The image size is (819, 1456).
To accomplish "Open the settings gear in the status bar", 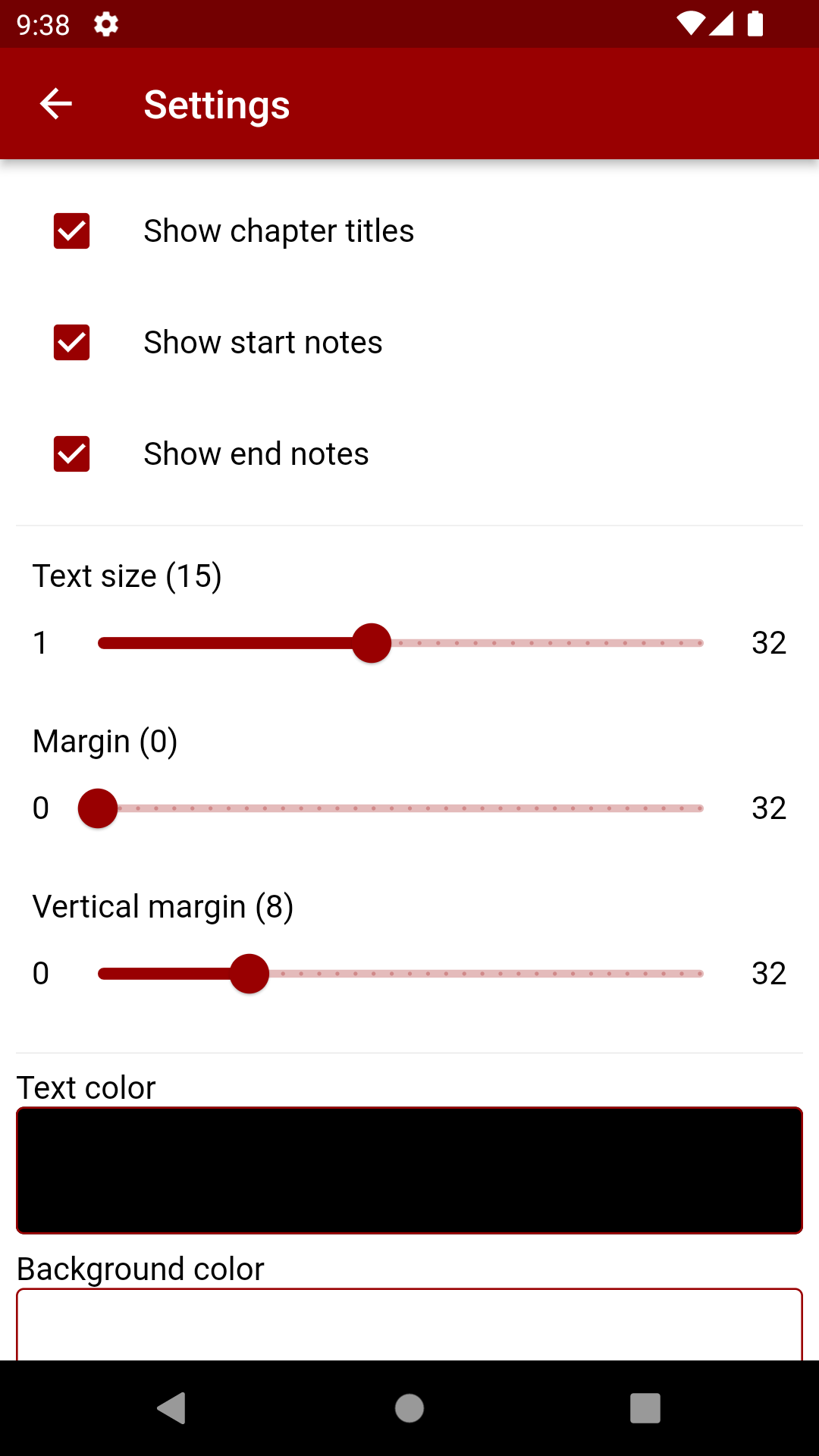I will pyautogui.click(x=105, y=24).
